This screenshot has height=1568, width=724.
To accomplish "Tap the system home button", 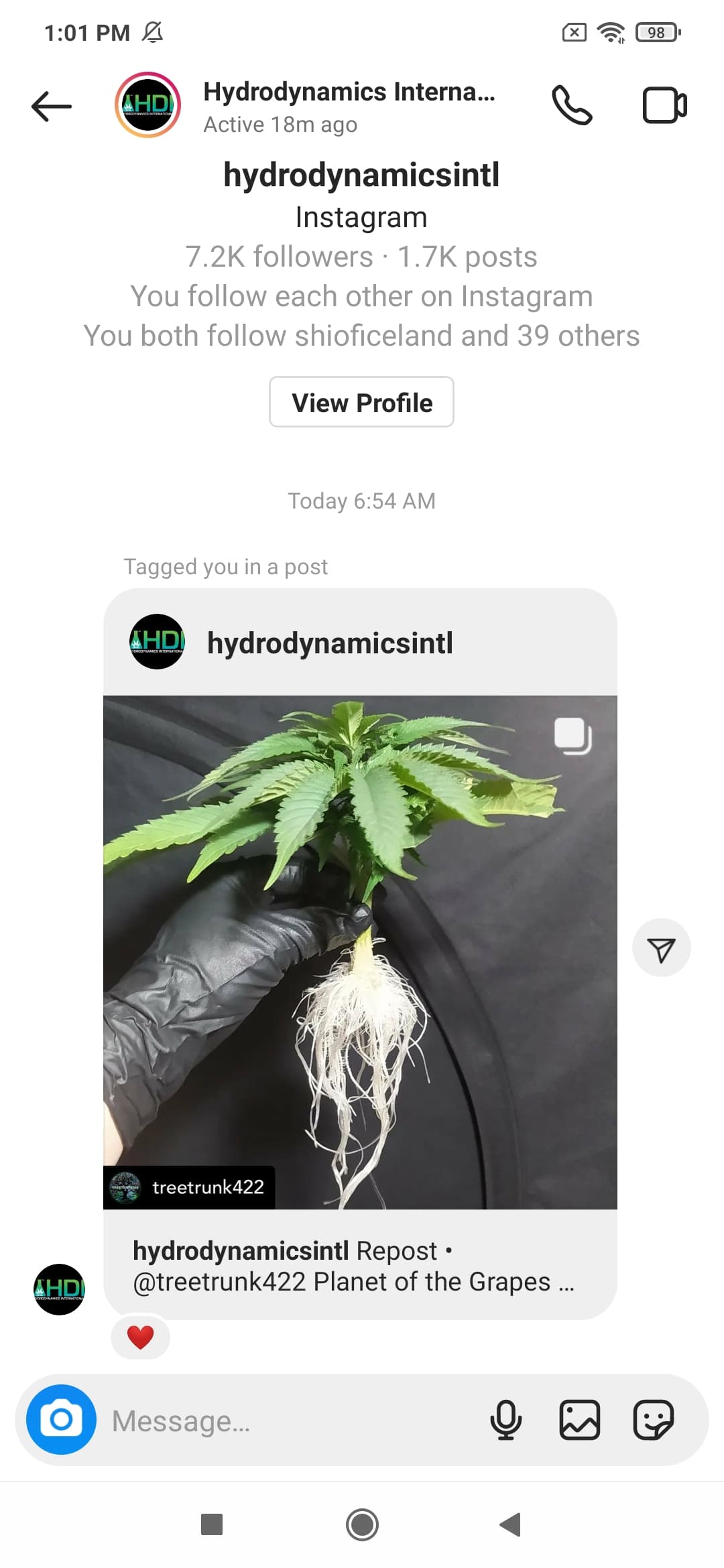I will pos(362,1525).
